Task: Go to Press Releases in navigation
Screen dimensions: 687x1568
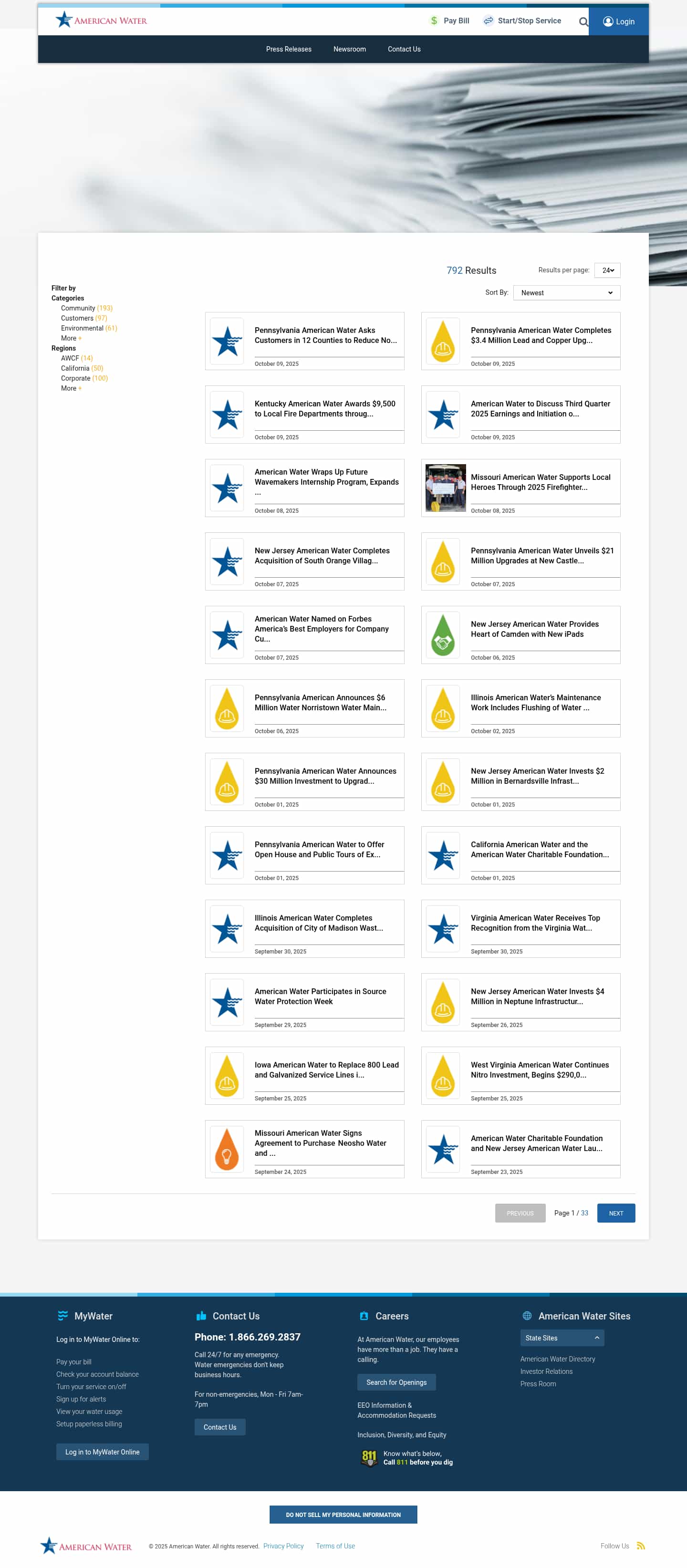Action: point(289,49)
